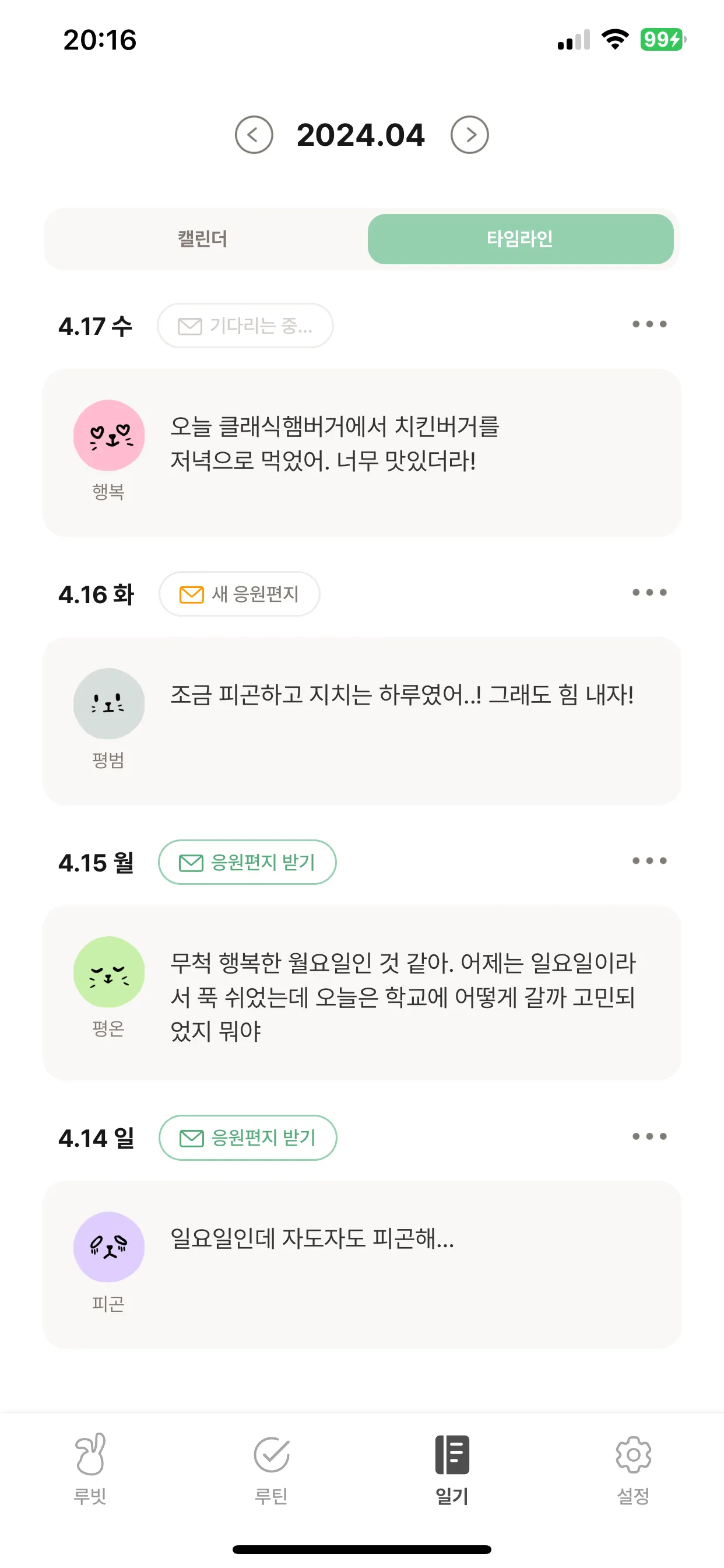View the 4.15 평온 diary entry
Image resolution: width=724 pixels, height=1568 pixels.
tap(361, 992)
